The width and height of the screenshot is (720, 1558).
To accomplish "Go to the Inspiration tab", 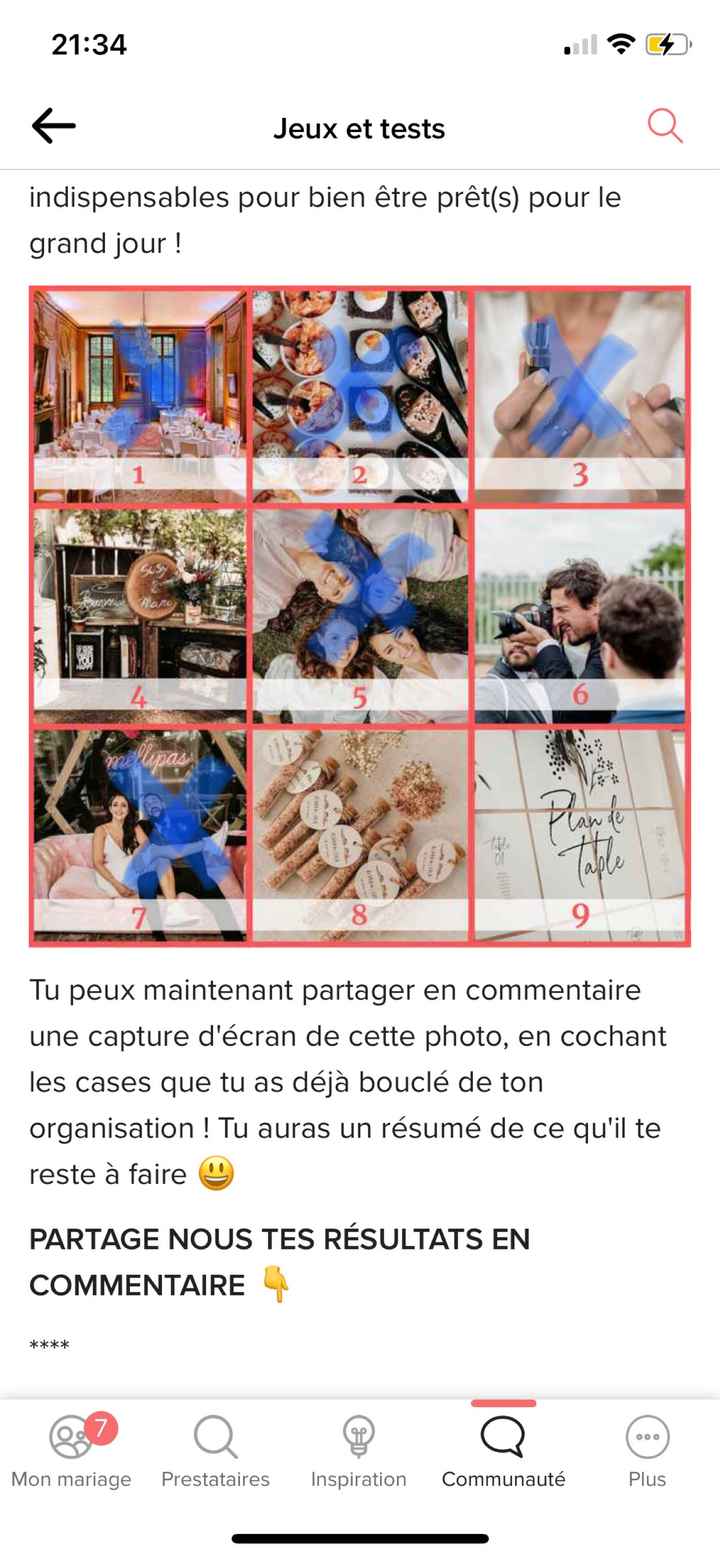I will [x=358, y=1451].
